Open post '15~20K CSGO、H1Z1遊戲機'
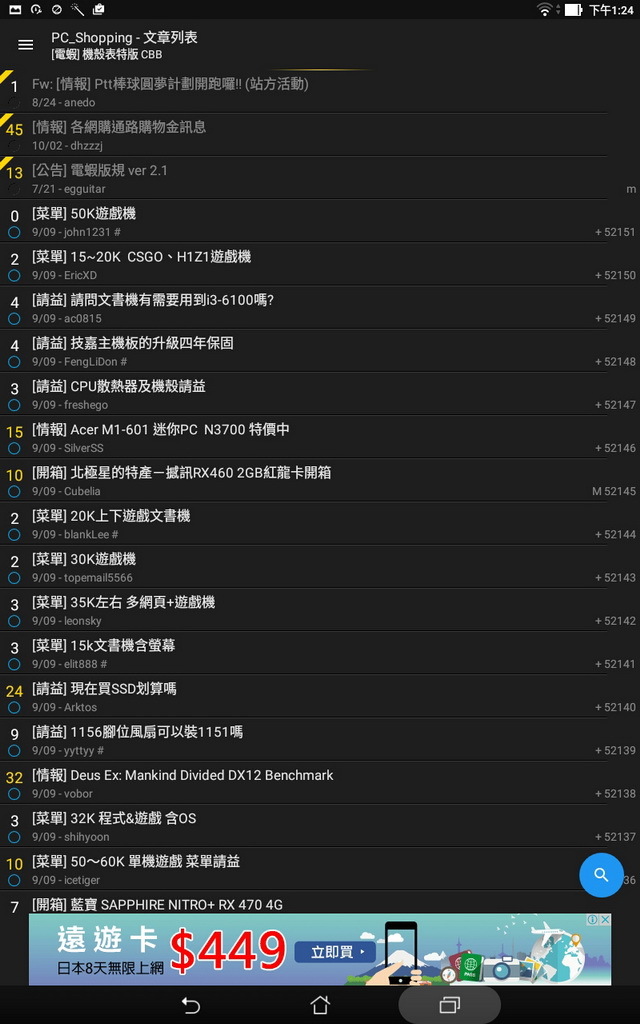The width and height of the screenshot is (640, 1024). [x=300, y=265]
